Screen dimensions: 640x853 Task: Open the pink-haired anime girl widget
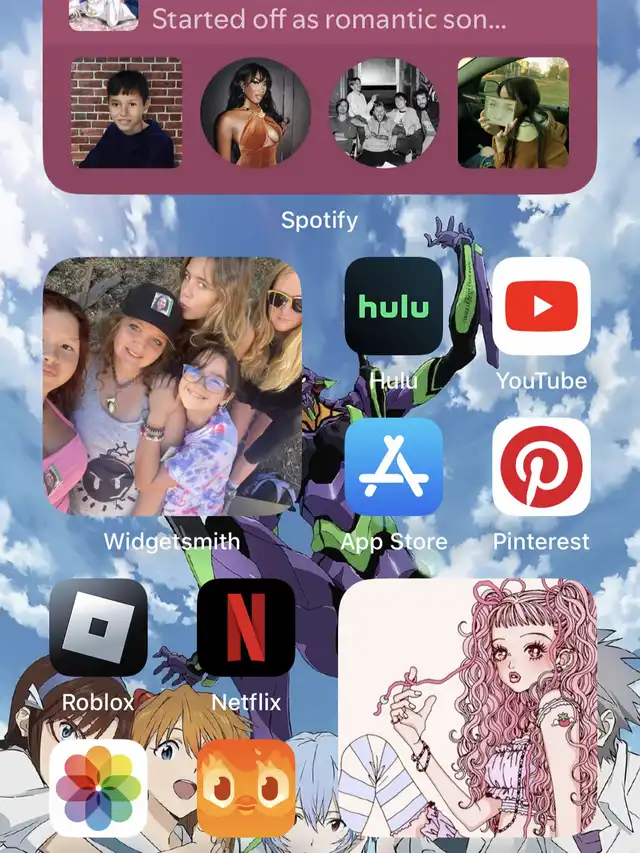467,707
